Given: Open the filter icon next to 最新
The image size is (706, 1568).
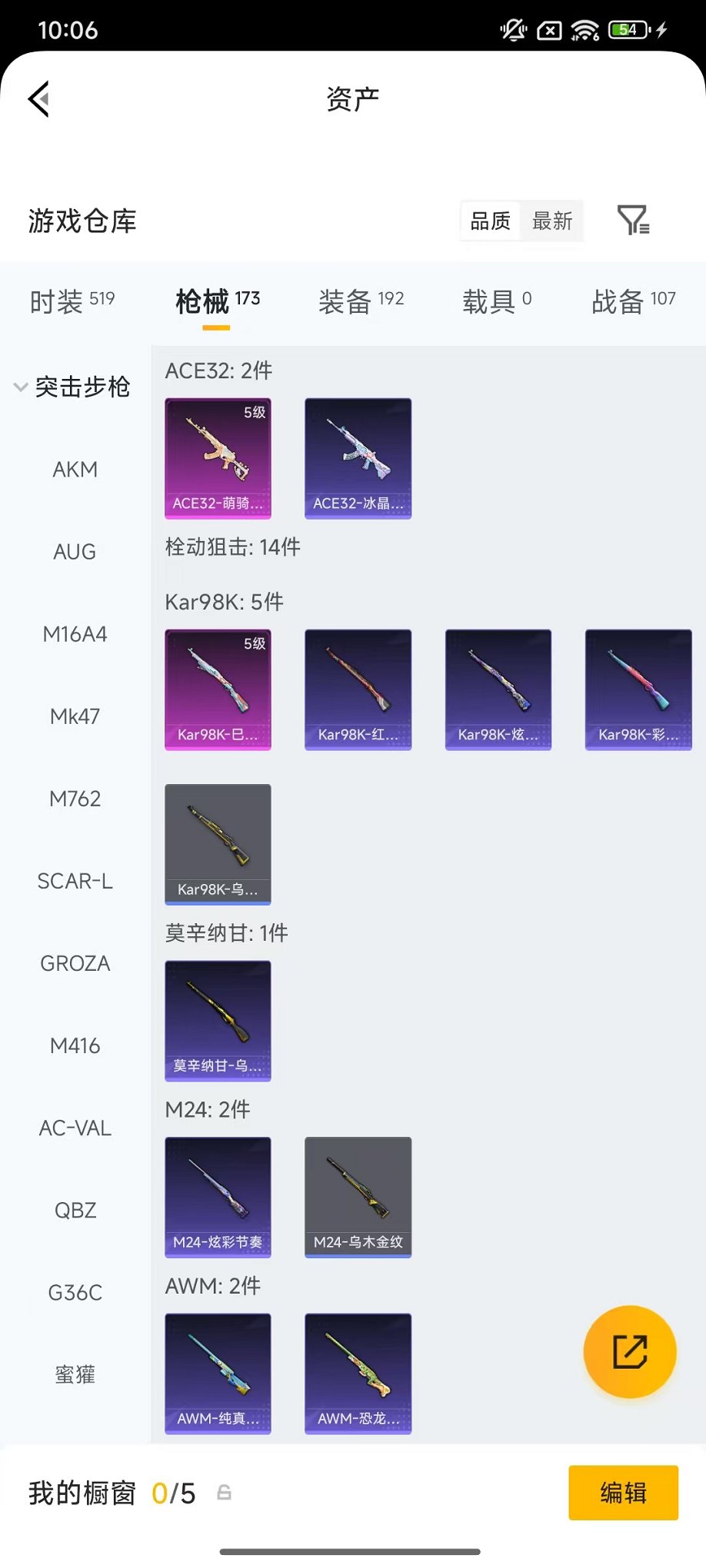Looking at the screenshot, I should (x=634, y=221).
